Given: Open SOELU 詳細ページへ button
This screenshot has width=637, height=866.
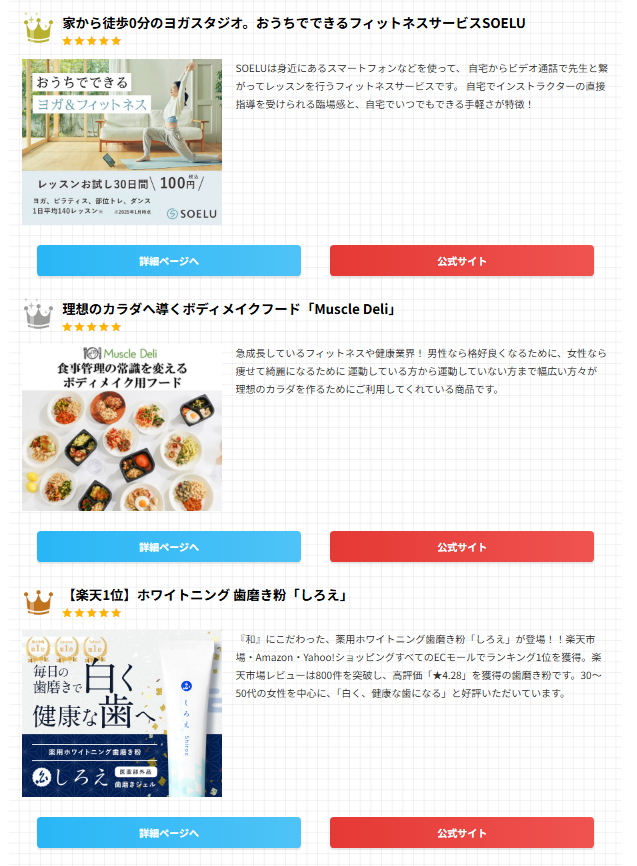Looking at the screenshot, I should 169,261.
